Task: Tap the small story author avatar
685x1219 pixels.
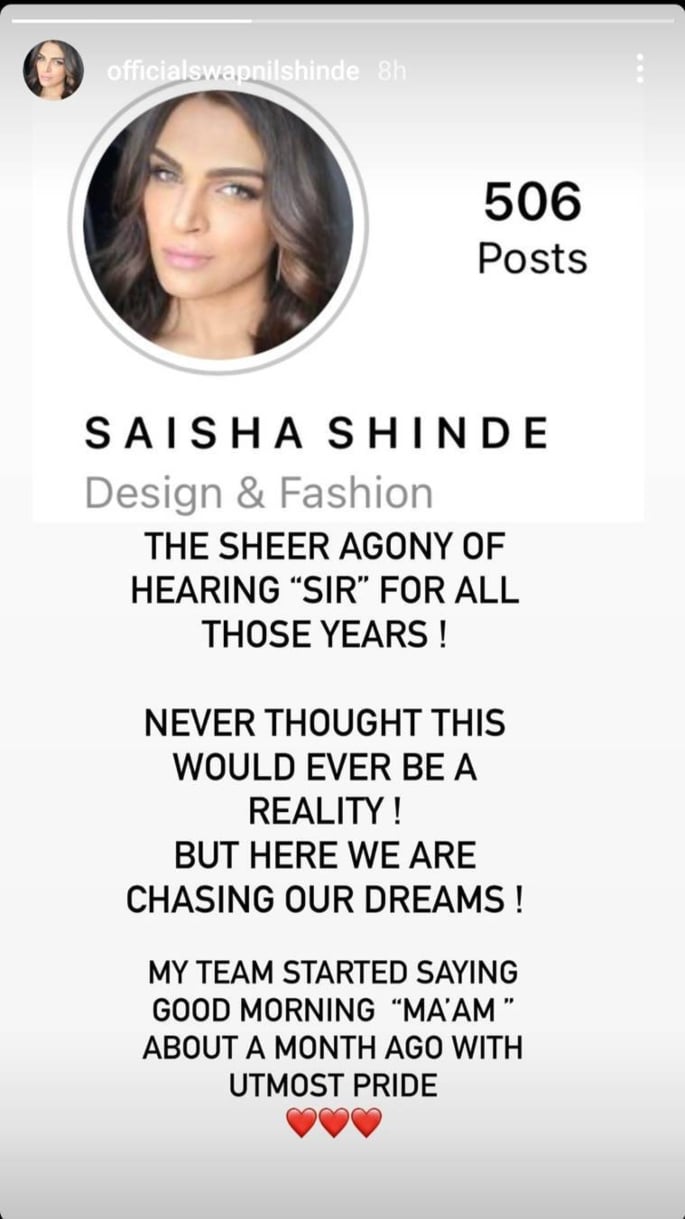Action: (53, 70)
